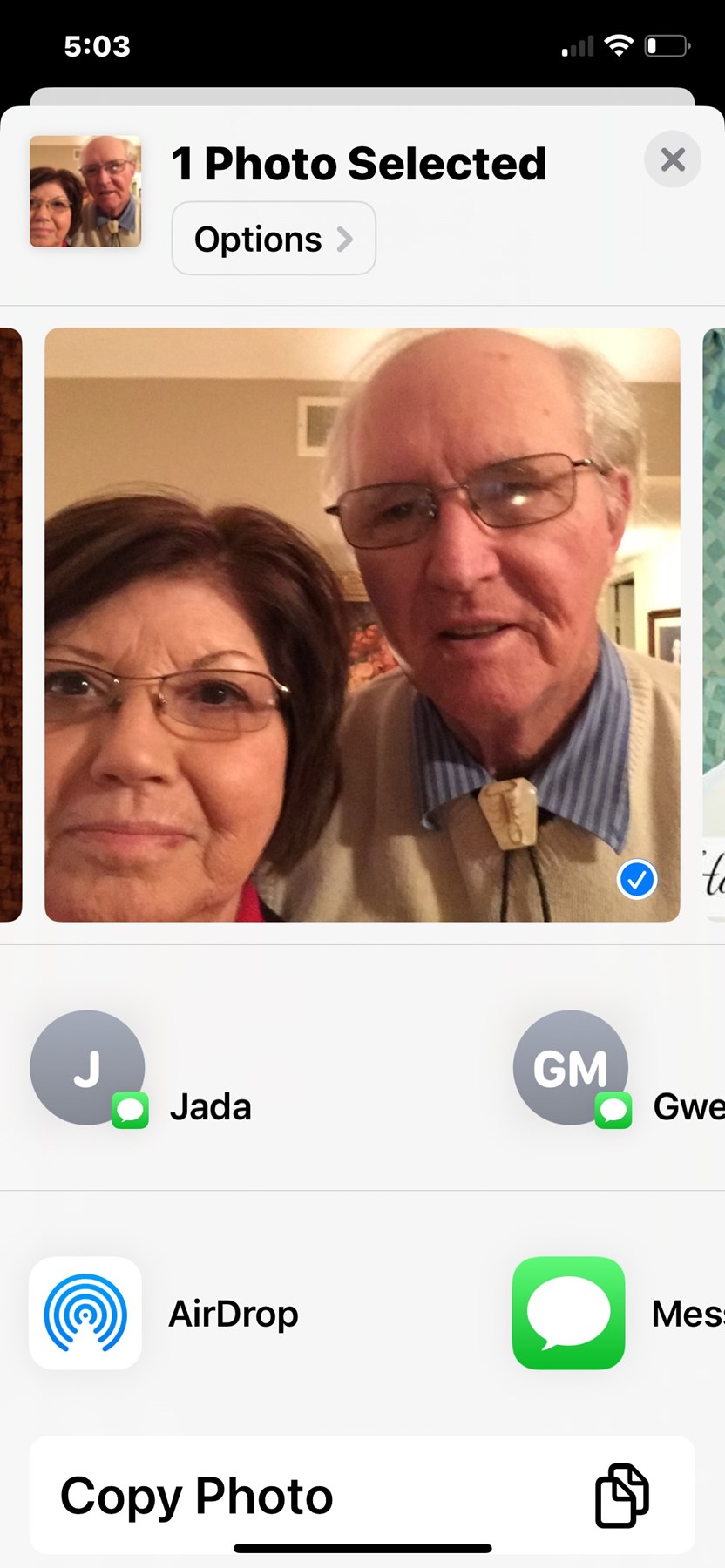Share the photo via AirDrop
Image resolution: width=725 pixels, height=1568 pixels.
pos(86,1313)
